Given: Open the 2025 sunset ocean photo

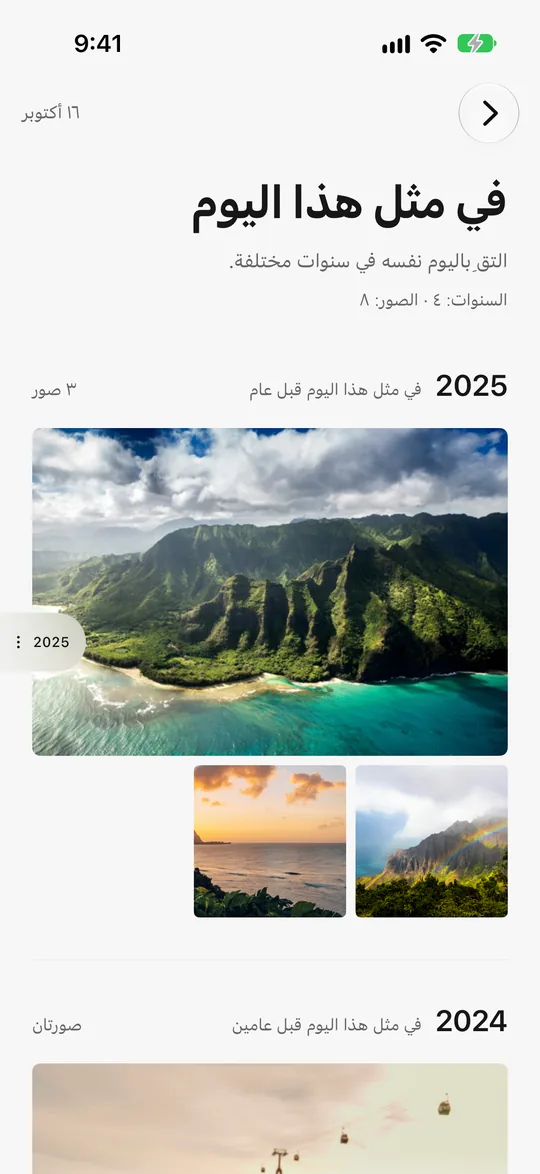Looking at the screenshot, I should (270, 841).
